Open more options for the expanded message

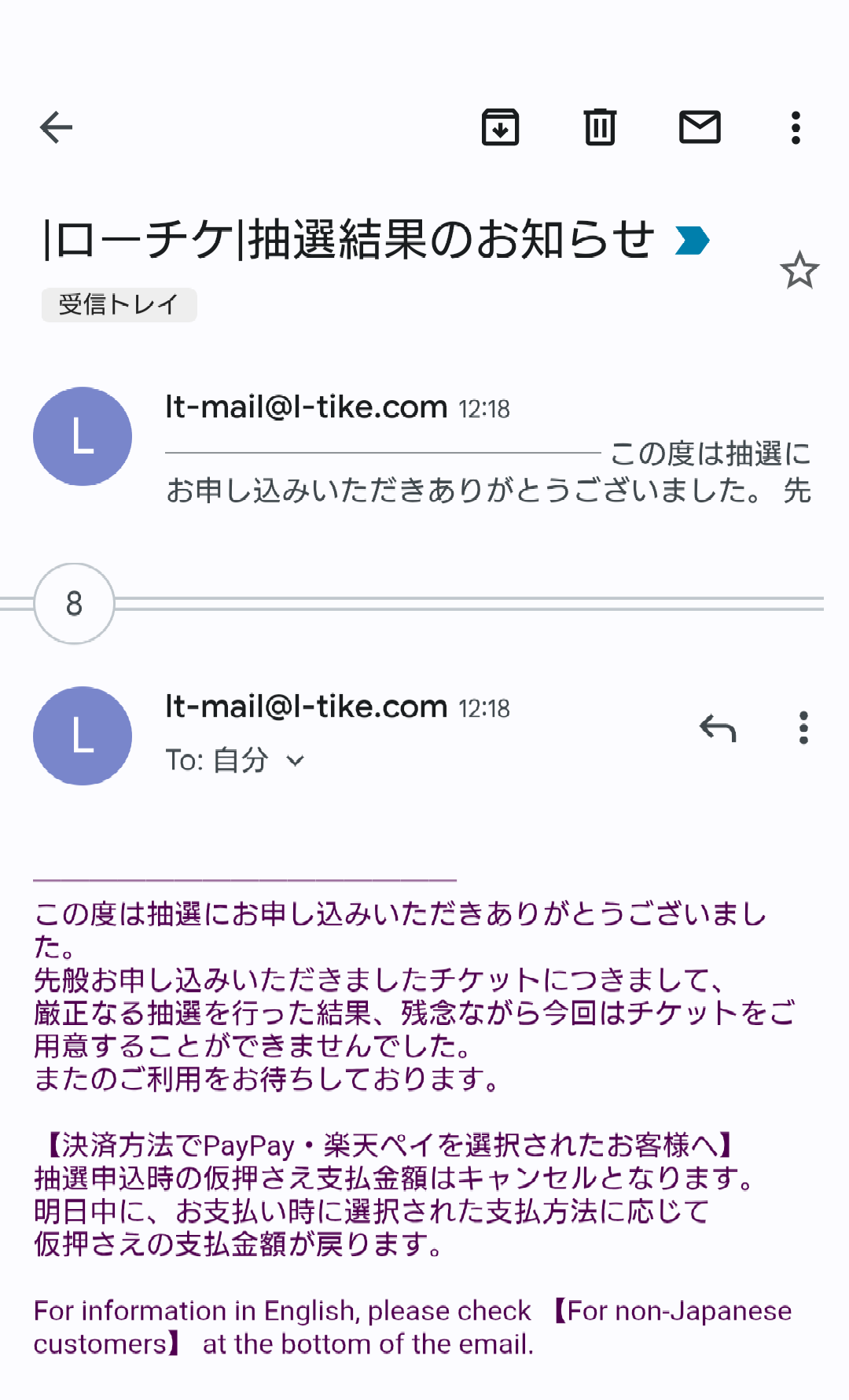(x=803, y=729)
